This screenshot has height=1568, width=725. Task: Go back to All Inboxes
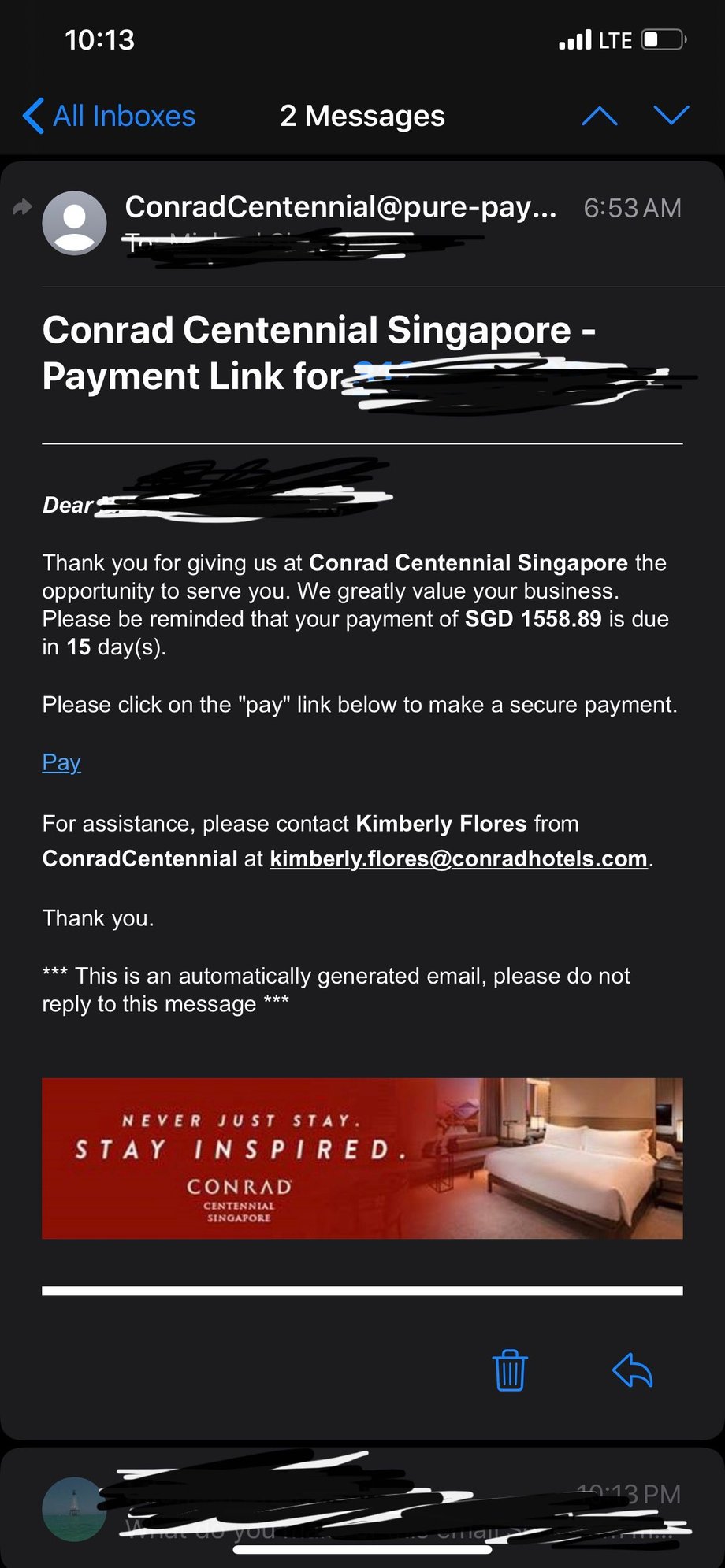(110, 116)
